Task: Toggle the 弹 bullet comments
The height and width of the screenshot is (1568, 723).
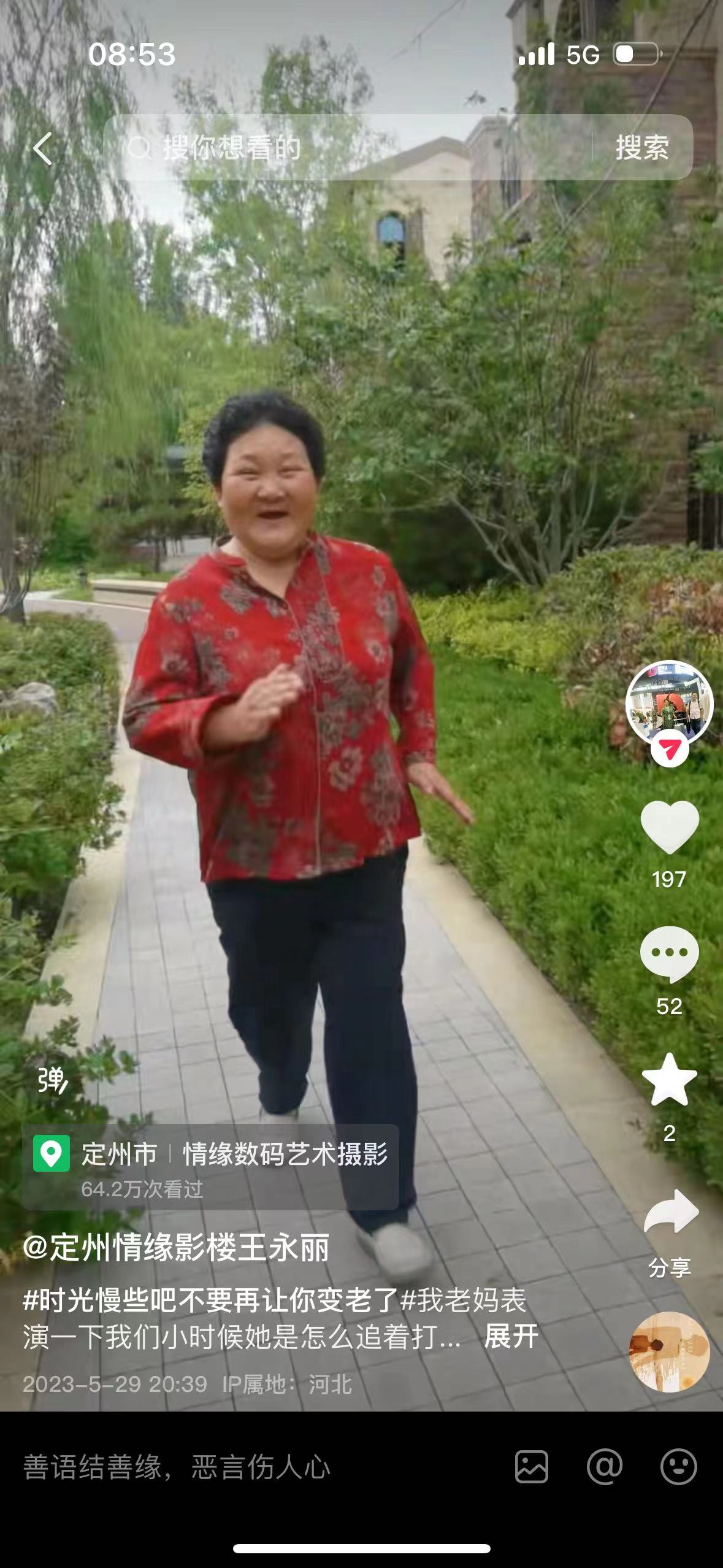Action: (52, 1081)
